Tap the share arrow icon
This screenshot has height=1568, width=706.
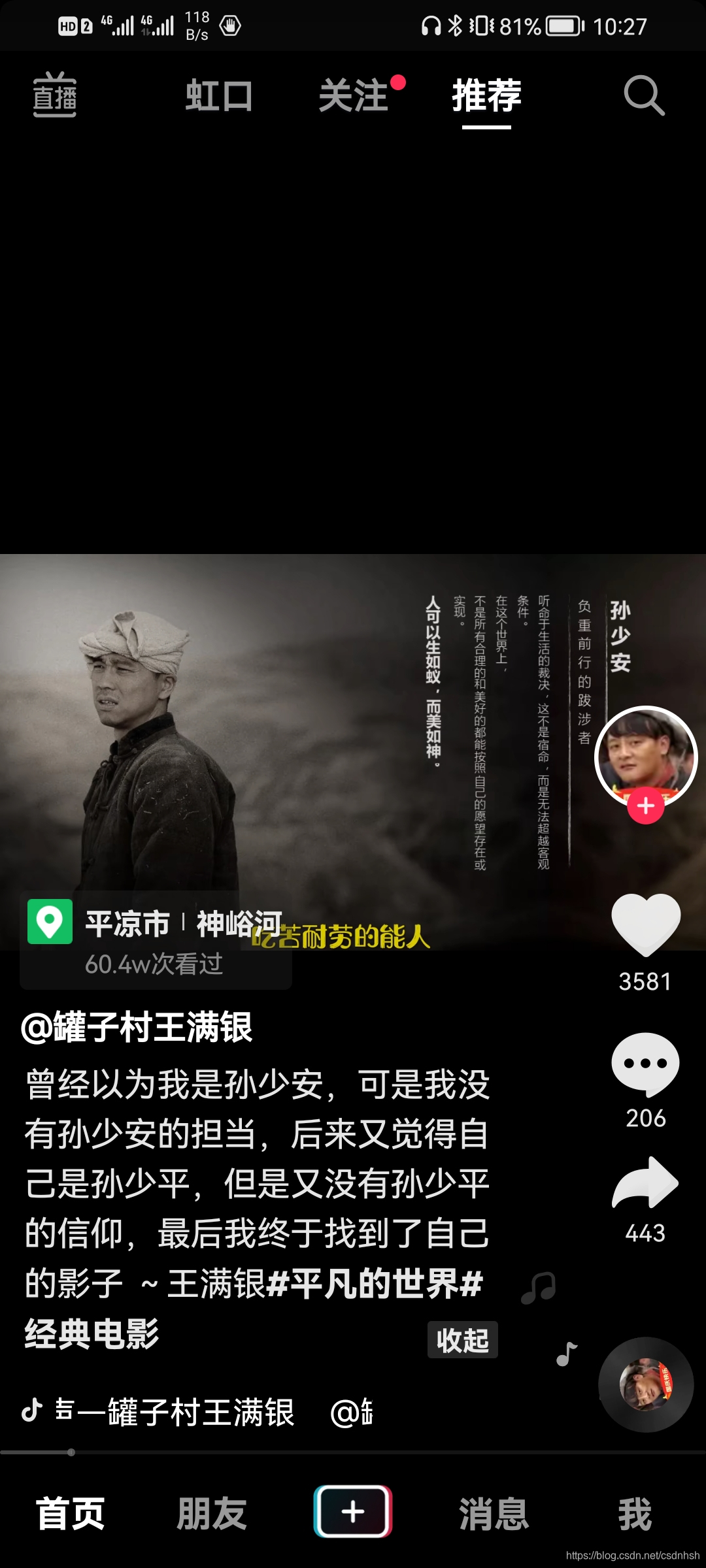pyautogui.click(x=646, y=1186)
